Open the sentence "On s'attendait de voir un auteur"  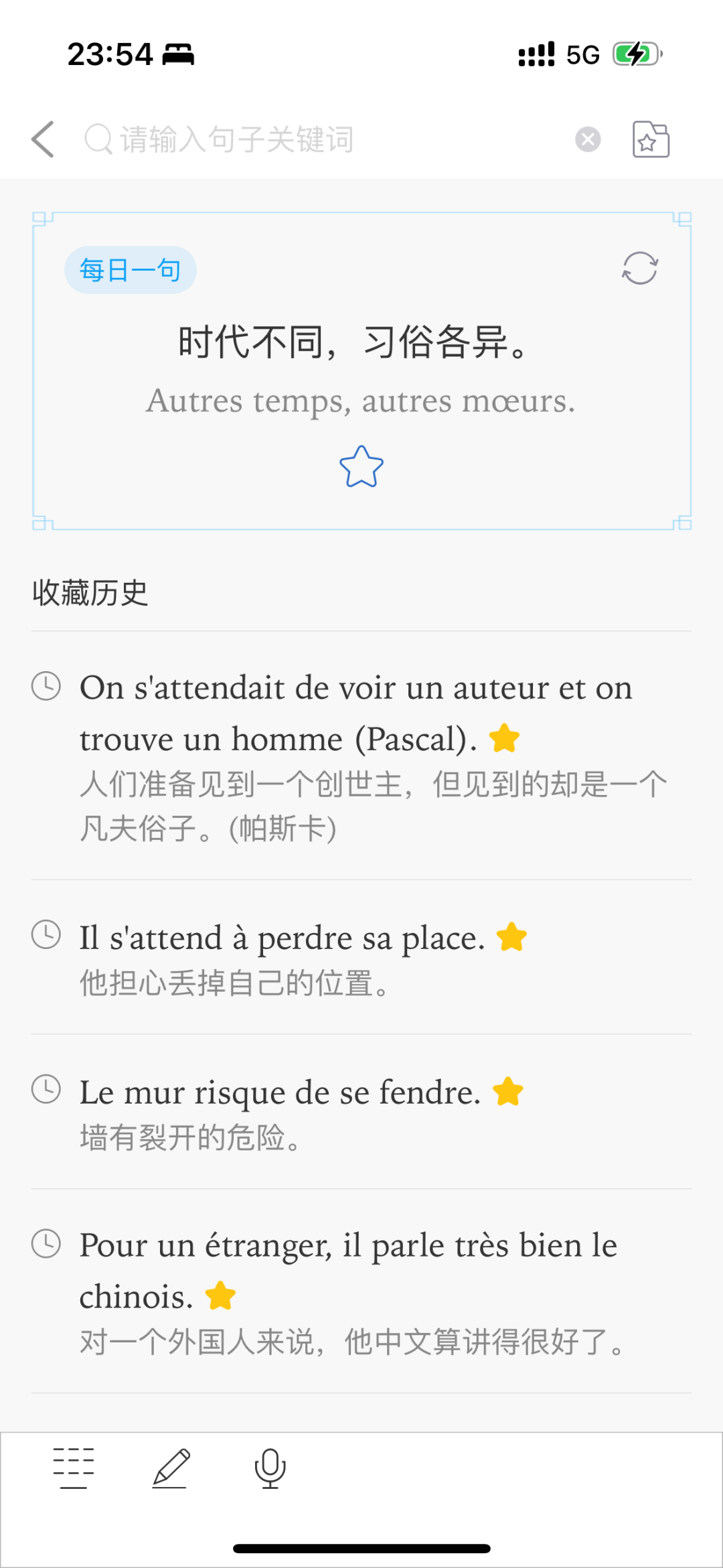(355, 689)
